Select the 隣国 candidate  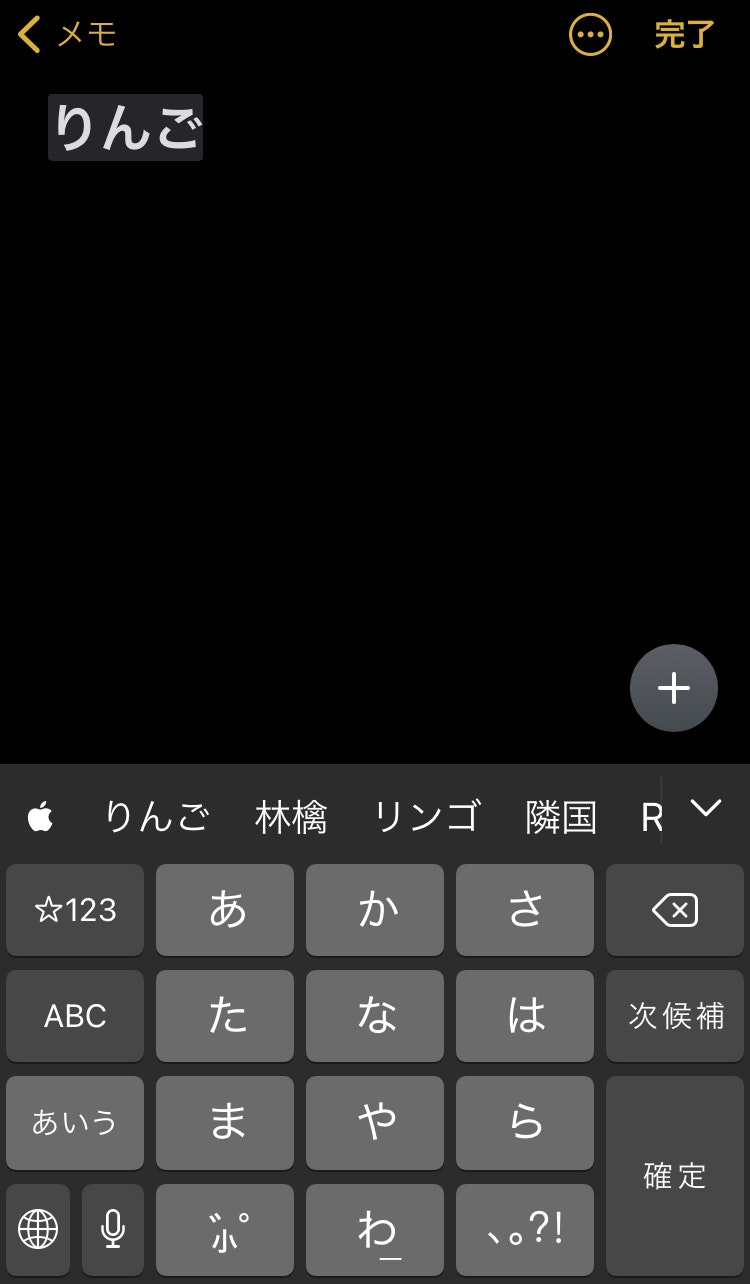pyautogui.click(x=561, y=817)
